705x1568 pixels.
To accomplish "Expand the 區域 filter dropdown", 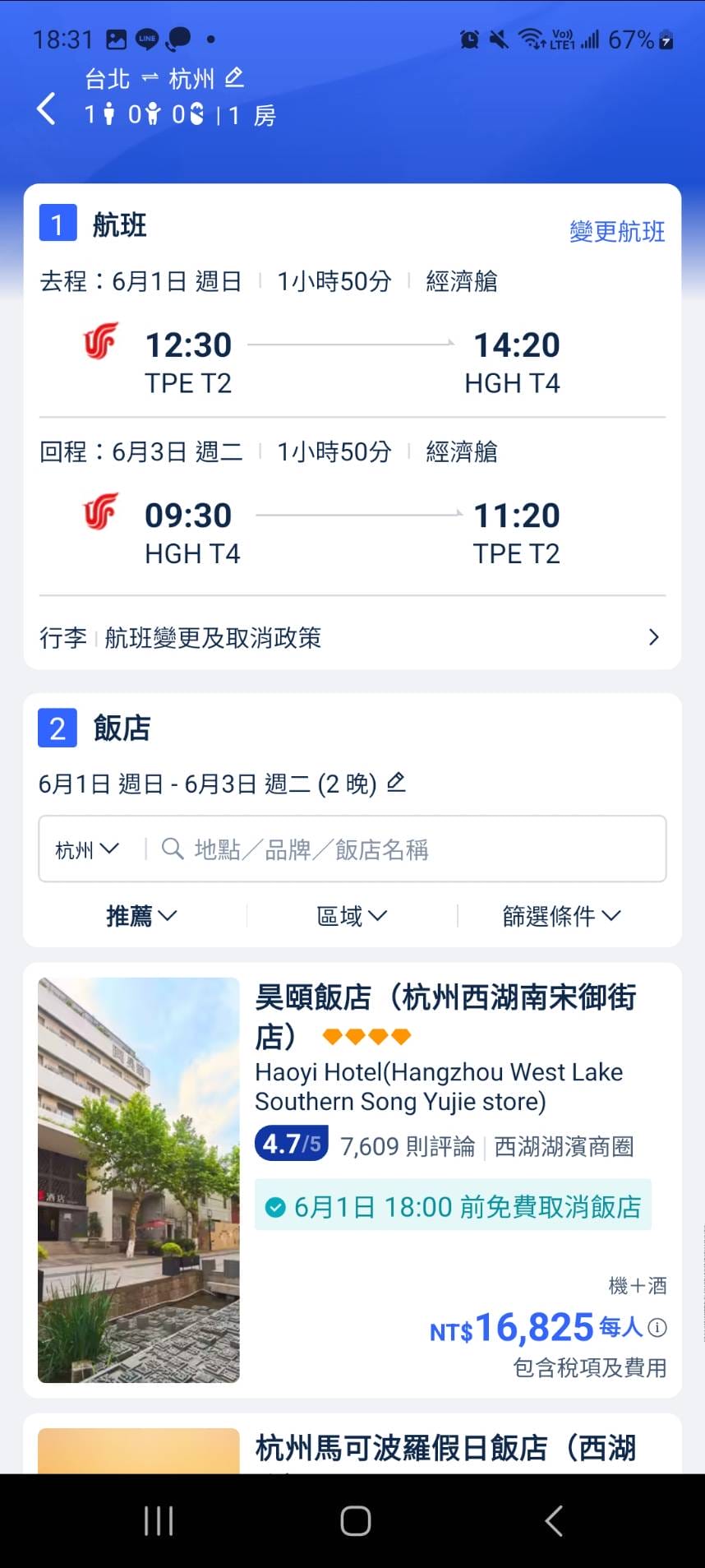I will tap(352, 915).
